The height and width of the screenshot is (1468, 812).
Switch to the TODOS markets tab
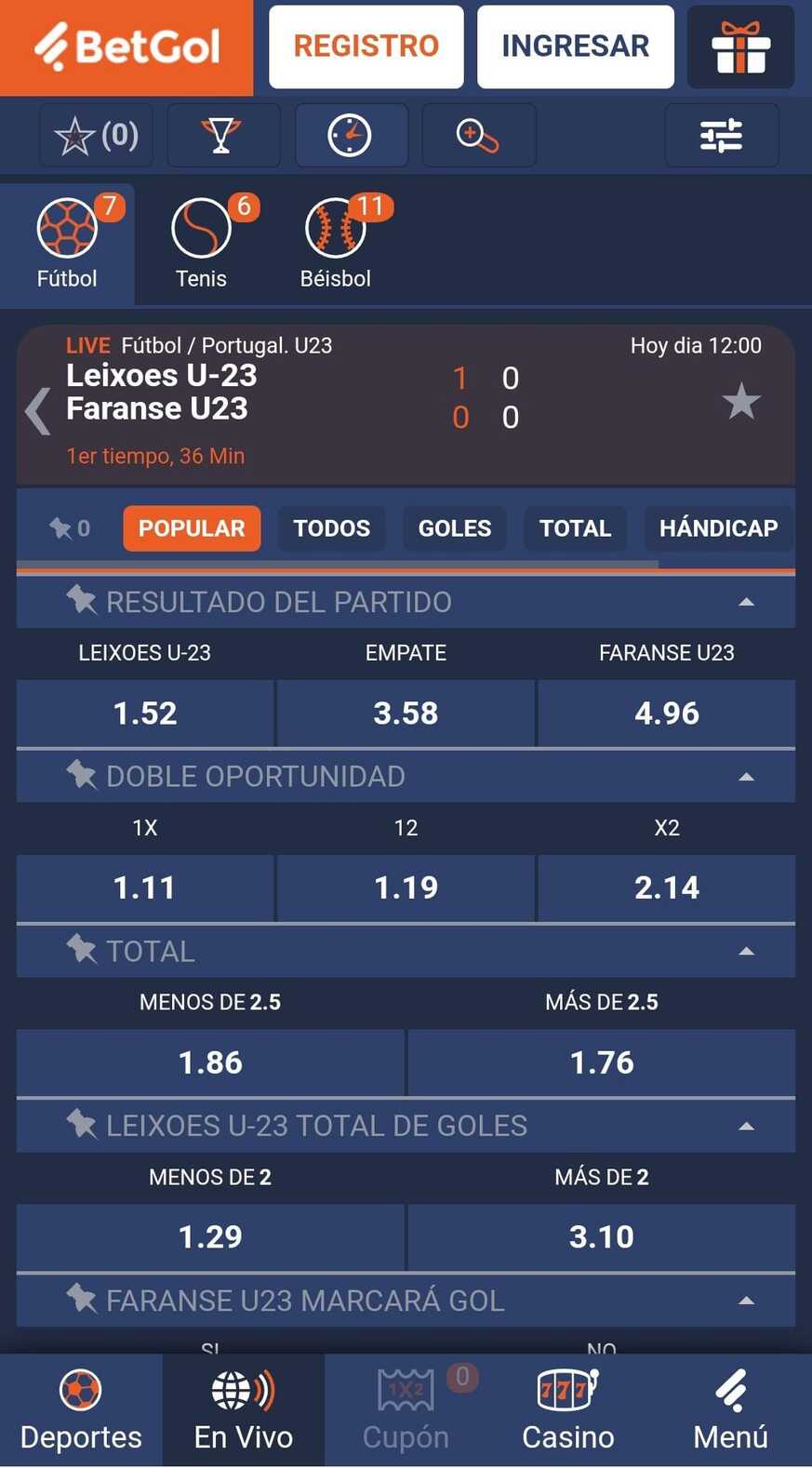[x=331, y=528]
